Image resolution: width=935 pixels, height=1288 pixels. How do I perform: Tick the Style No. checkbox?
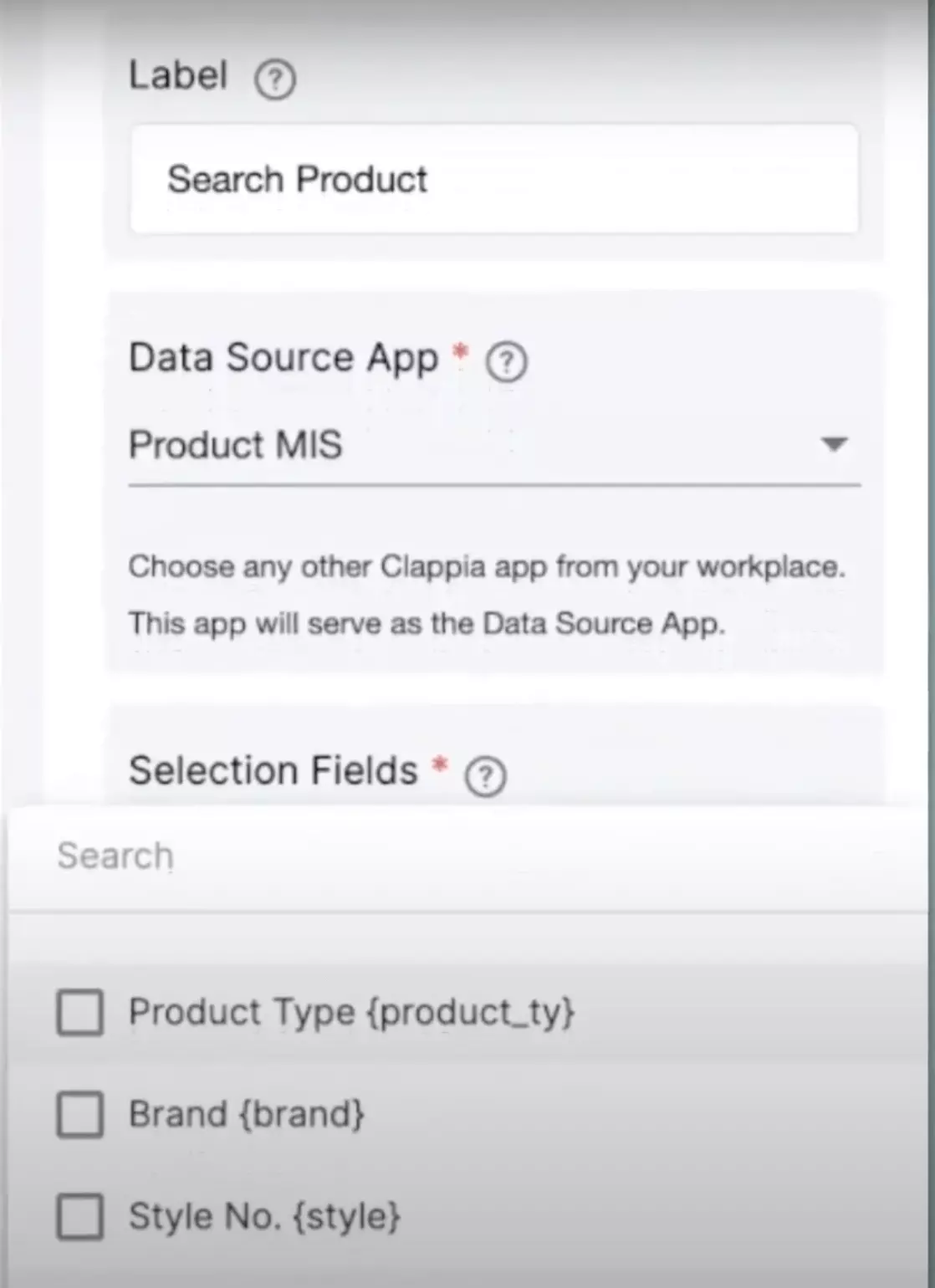tap(80, 1217)
